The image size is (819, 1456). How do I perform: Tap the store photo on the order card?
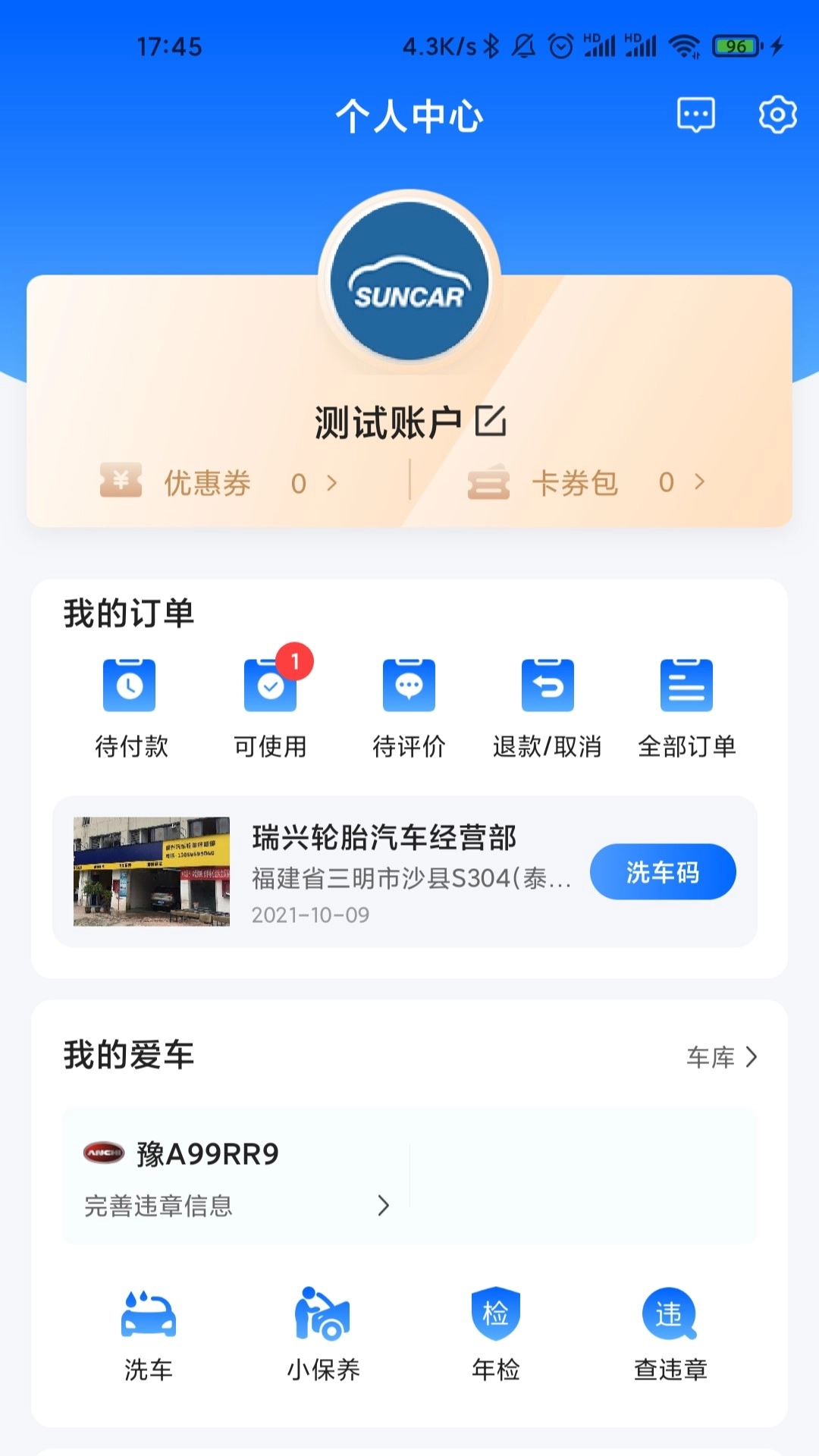[151, 872]
